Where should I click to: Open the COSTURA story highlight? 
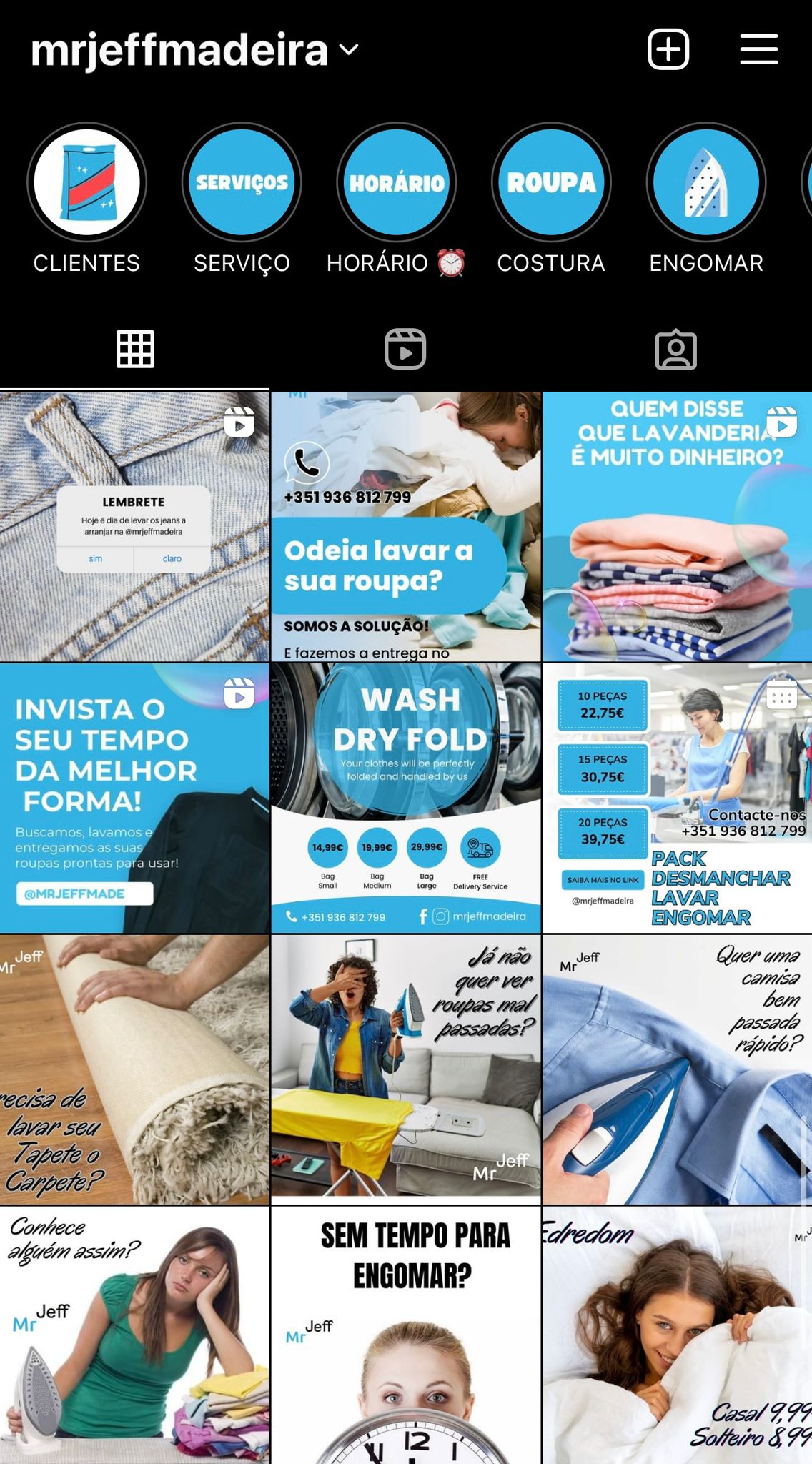click(551, 183)
